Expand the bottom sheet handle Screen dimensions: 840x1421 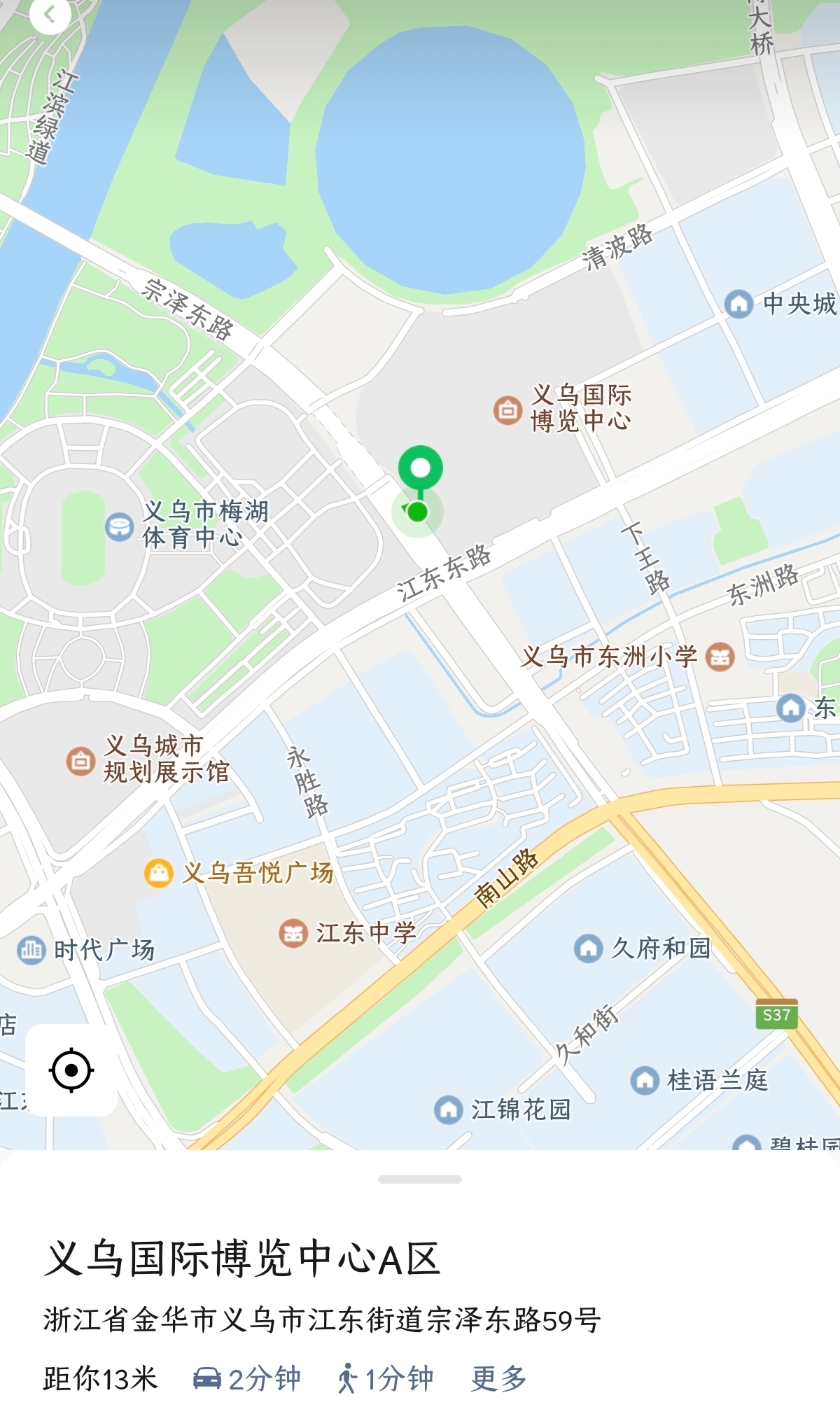click(x=420, y=1179)
